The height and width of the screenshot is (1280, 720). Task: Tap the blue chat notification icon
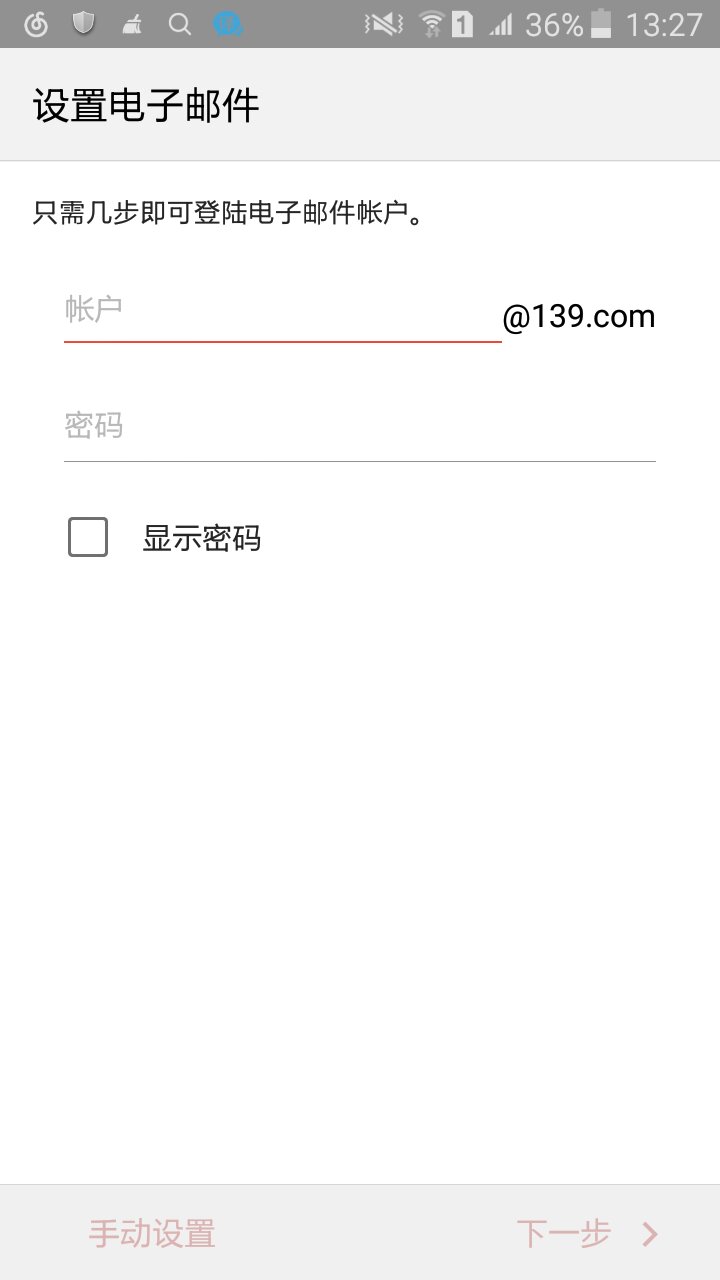[x=229, y=25]
